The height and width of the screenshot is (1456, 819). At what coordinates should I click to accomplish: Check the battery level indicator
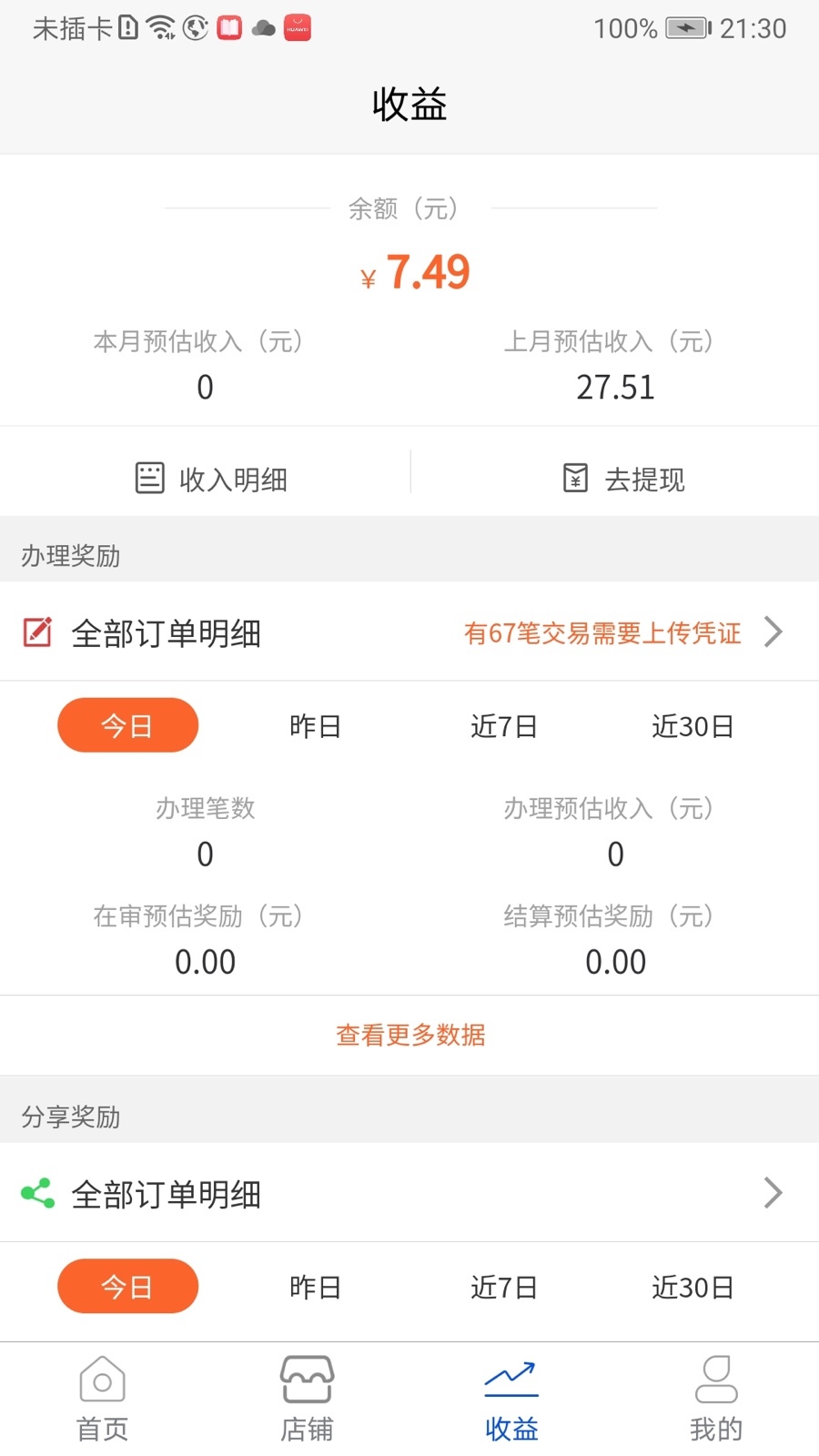[x=689, y=27]
